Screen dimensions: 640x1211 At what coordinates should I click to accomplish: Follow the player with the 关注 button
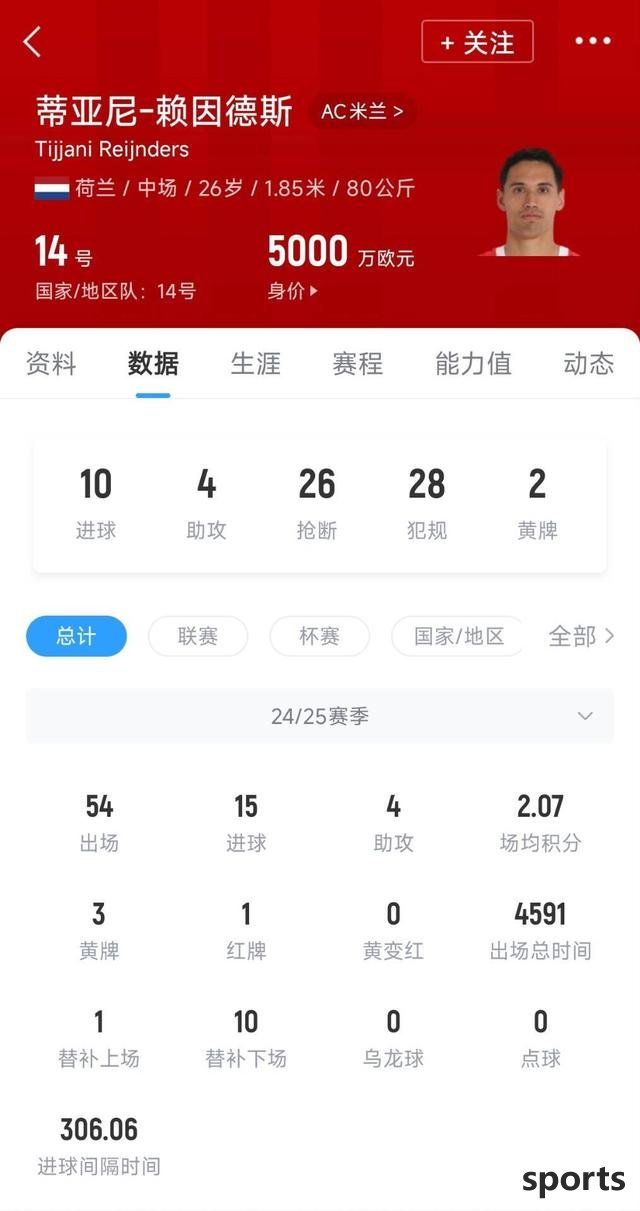(477, 42)
